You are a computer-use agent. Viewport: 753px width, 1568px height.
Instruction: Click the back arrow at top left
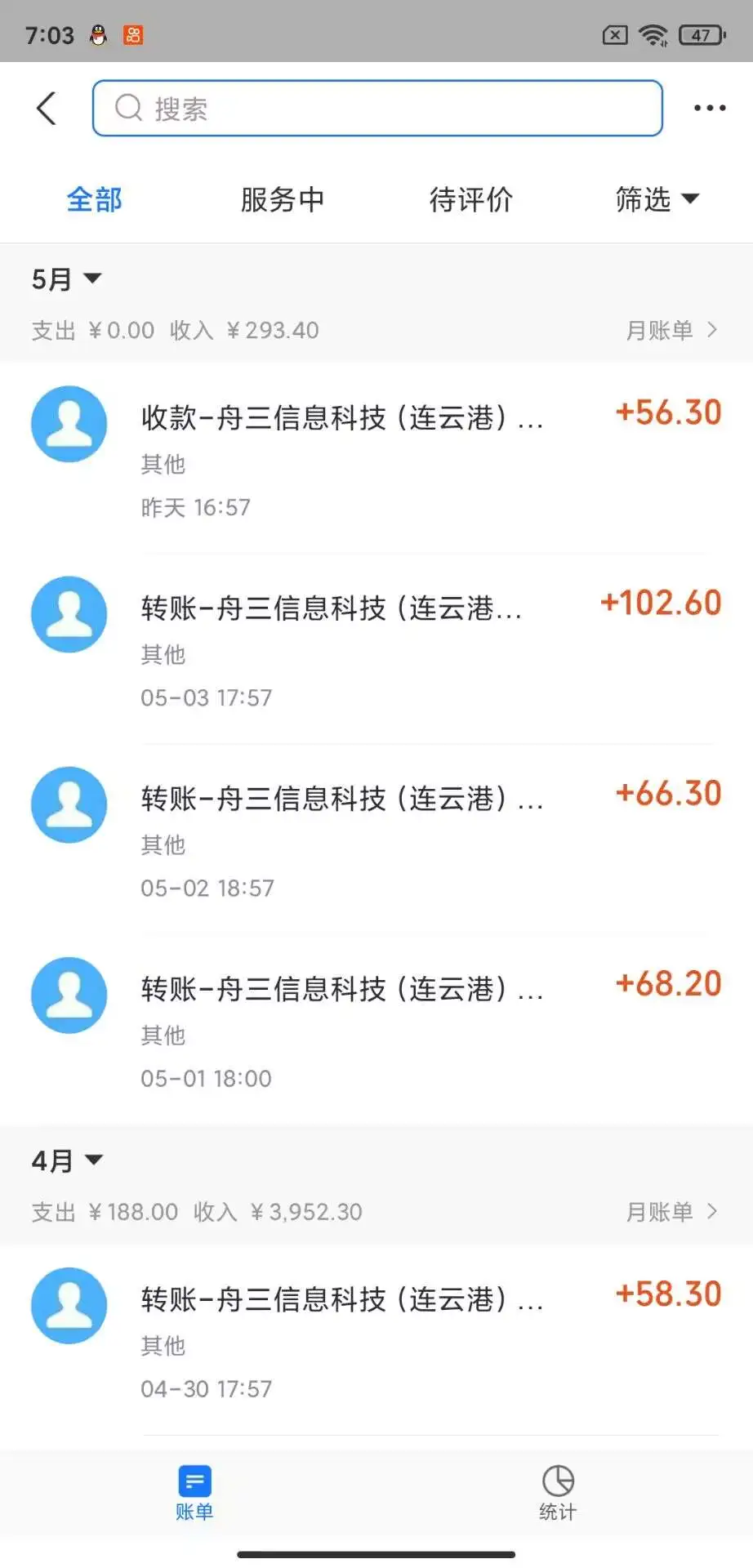pyautogui.click(x=47, y=107)
